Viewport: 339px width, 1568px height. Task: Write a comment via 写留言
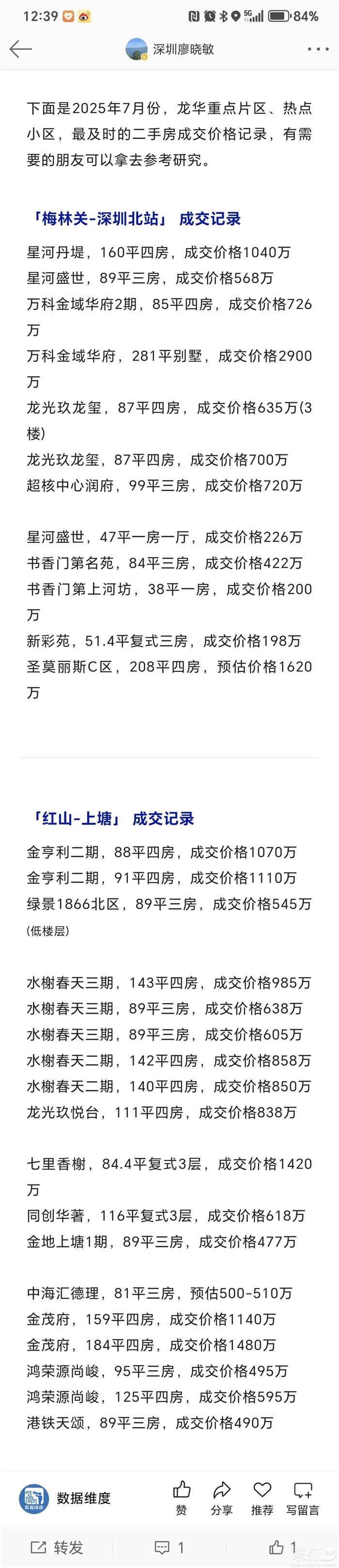303,1498
